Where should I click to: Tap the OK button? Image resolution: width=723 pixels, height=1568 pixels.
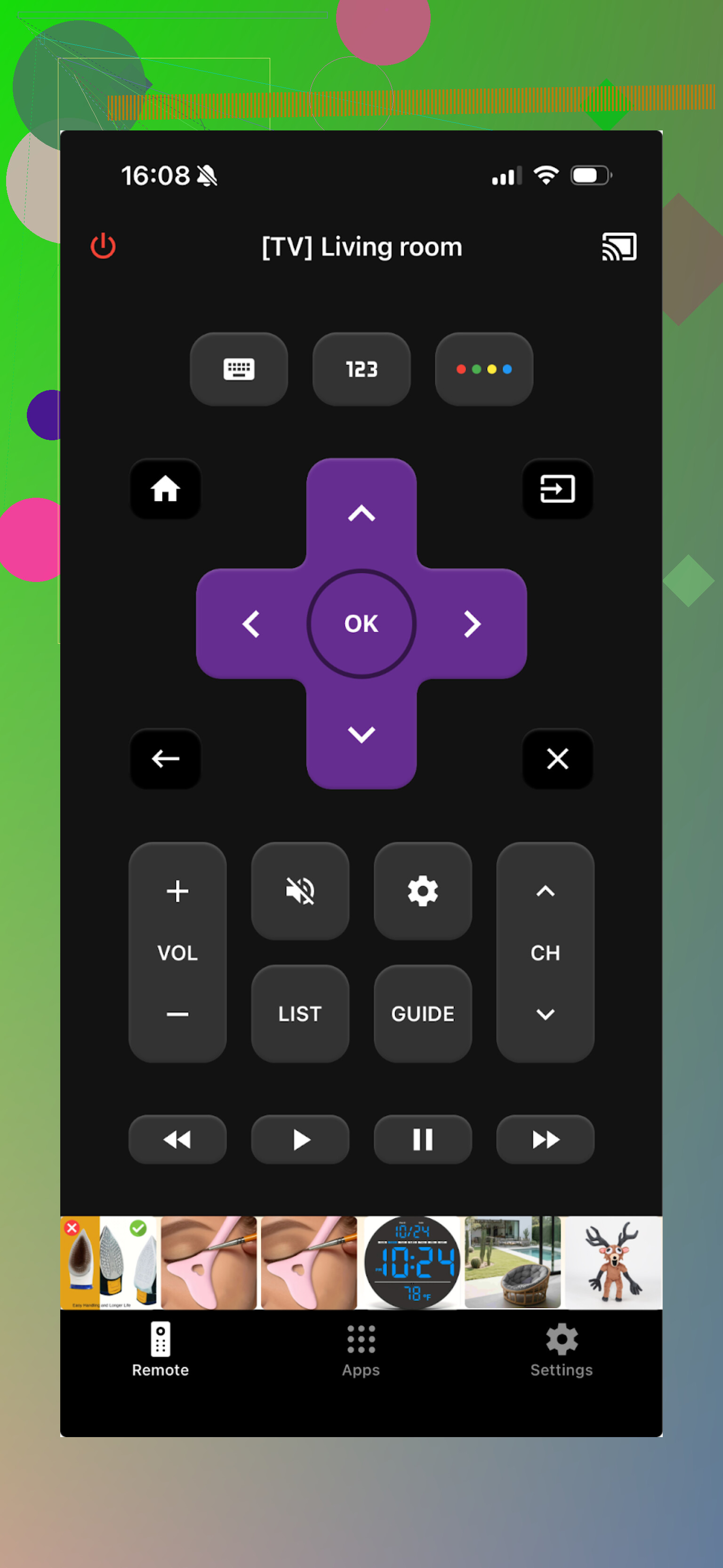tap(361, 623)
